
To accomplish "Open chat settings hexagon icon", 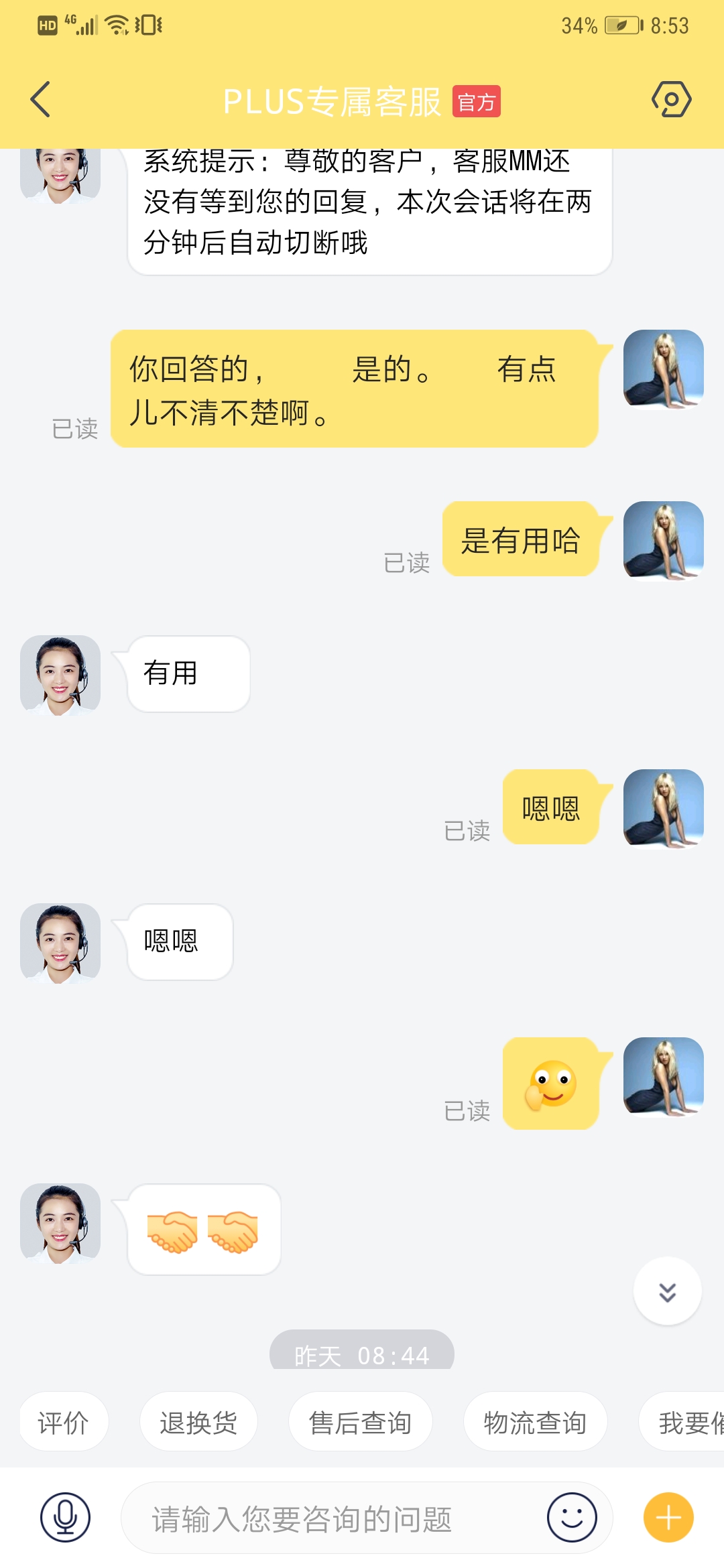I will coord(671,100).
